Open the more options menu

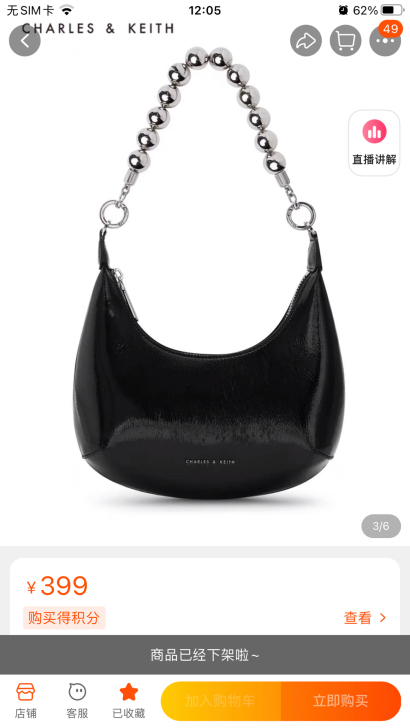(x=385, y=41)
